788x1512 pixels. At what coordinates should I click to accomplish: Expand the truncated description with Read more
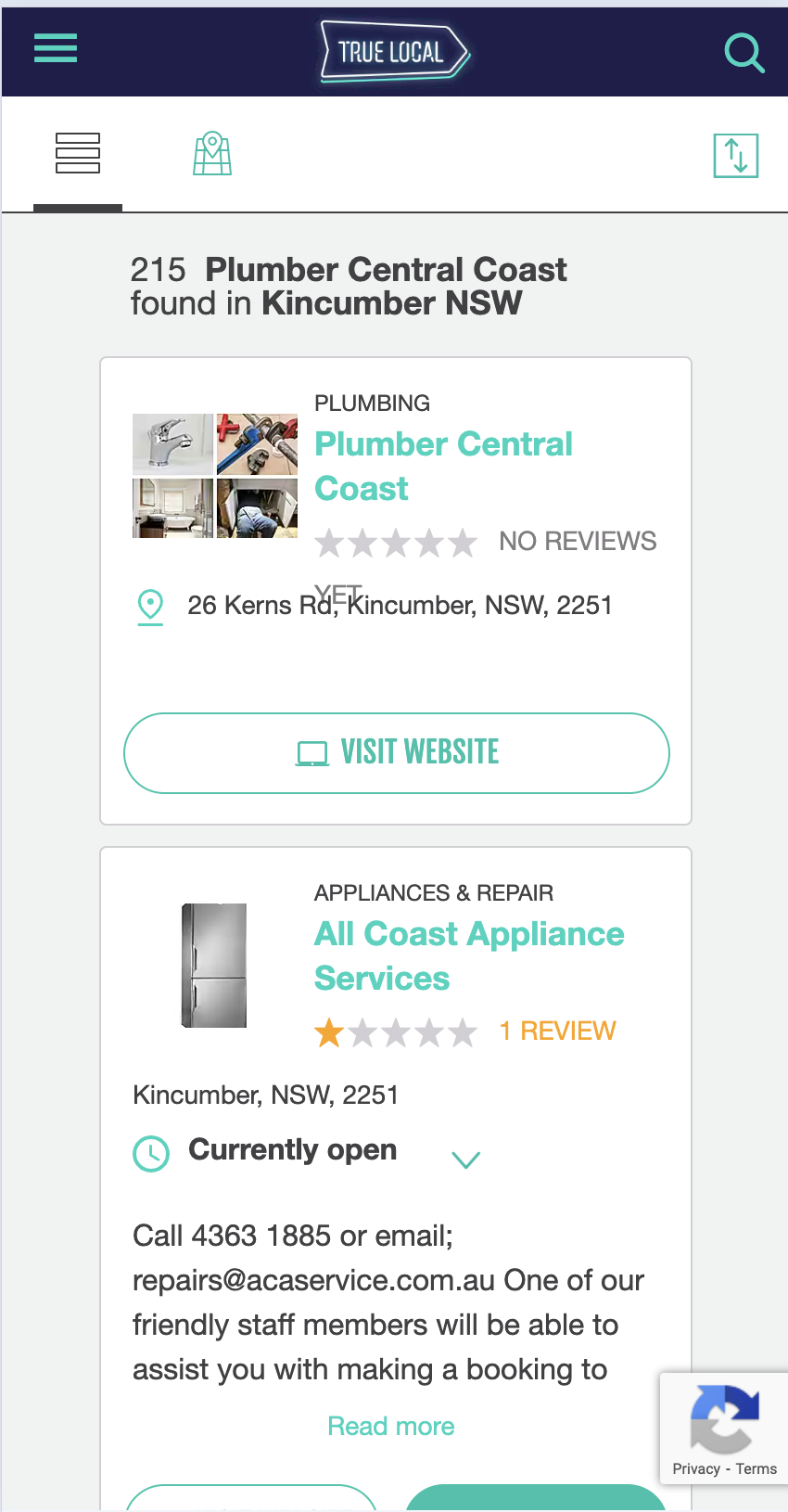point(390,1426)
